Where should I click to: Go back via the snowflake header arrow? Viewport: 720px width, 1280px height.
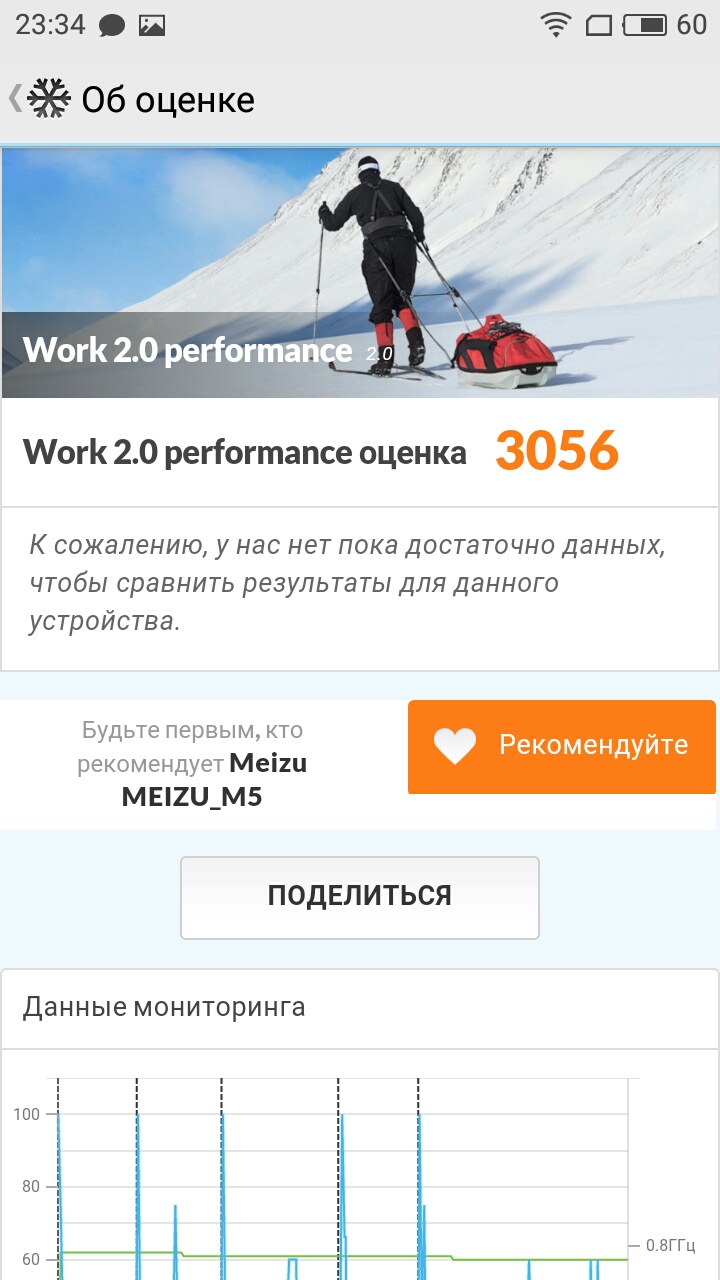coord(40,99)
